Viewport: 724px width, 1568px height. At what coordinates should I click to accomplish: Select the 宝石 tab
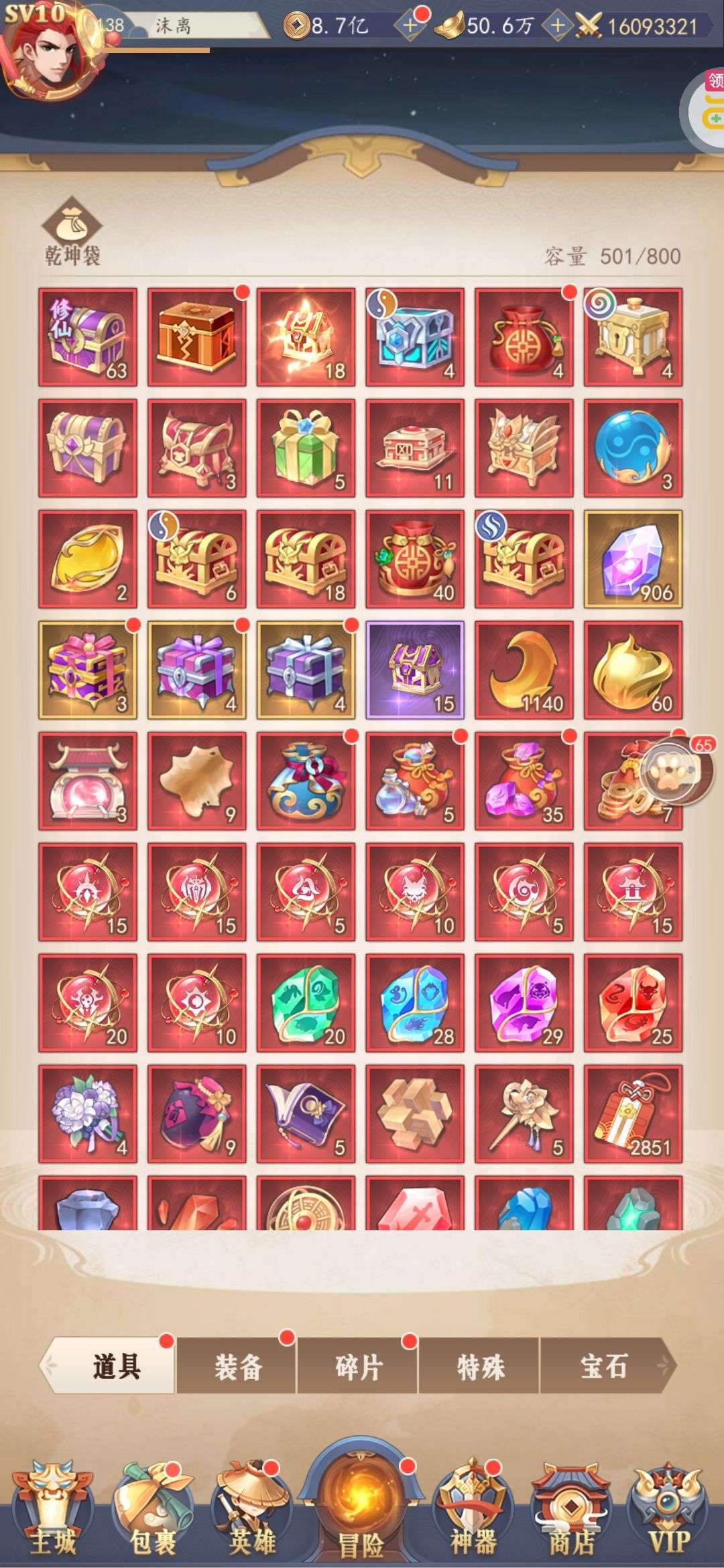point(603,1366)
